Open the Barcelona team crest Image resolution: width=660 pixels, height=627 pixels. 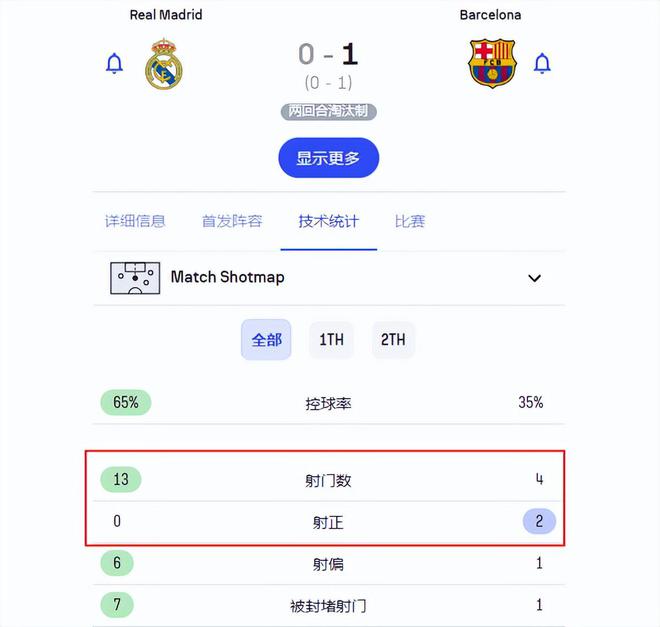tap(492, 64)
